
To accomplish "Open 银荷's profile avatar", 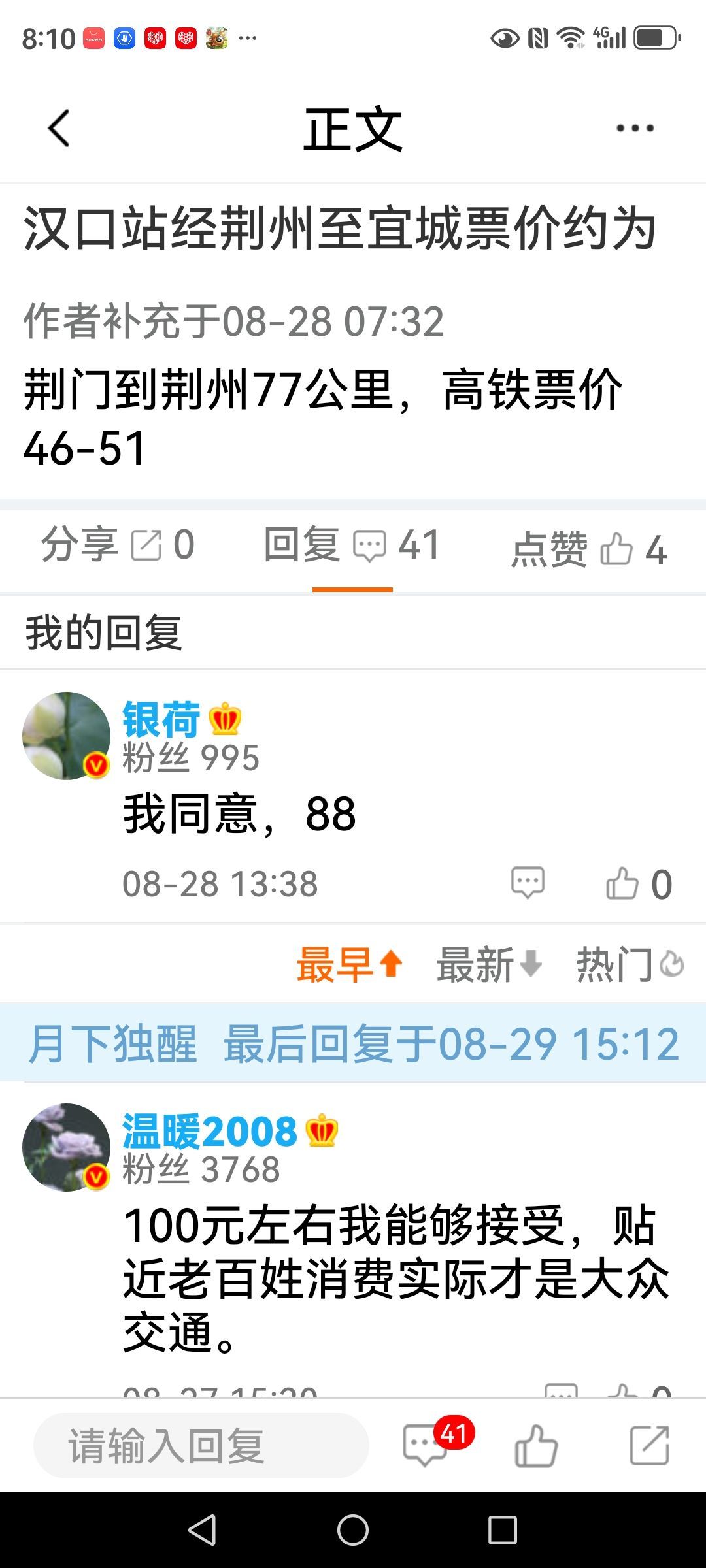I will (66, 736).
